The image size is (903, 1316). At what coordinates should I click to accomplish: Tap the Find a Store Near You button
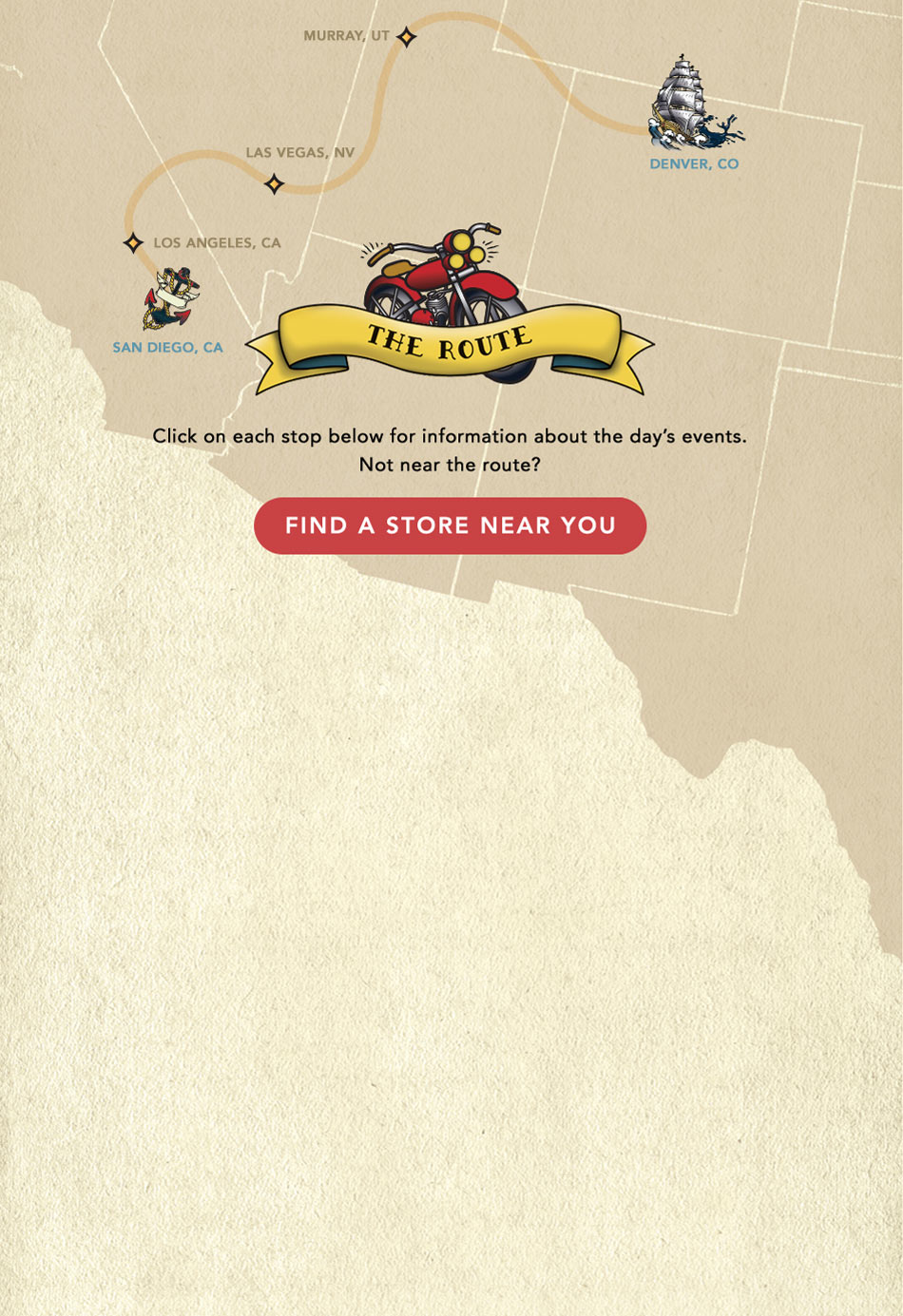[x=450, y=525]
